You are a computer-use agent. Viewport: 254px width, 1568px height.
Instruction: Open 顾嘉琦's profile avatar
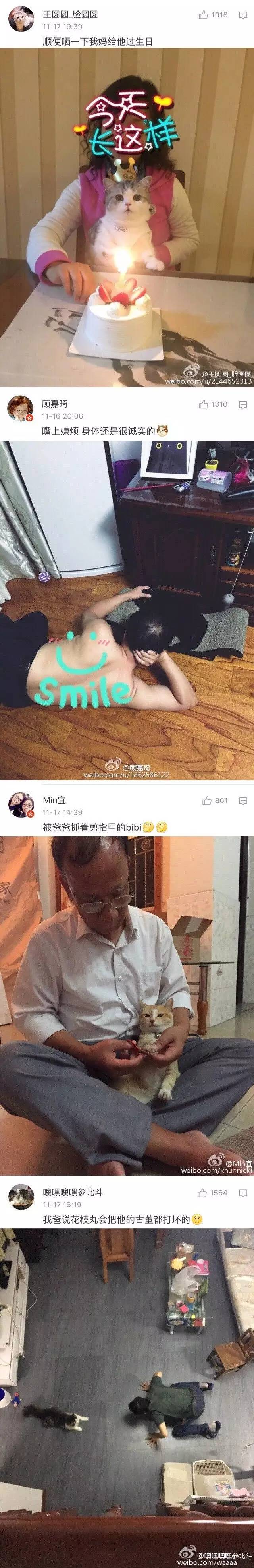(21, 409)
